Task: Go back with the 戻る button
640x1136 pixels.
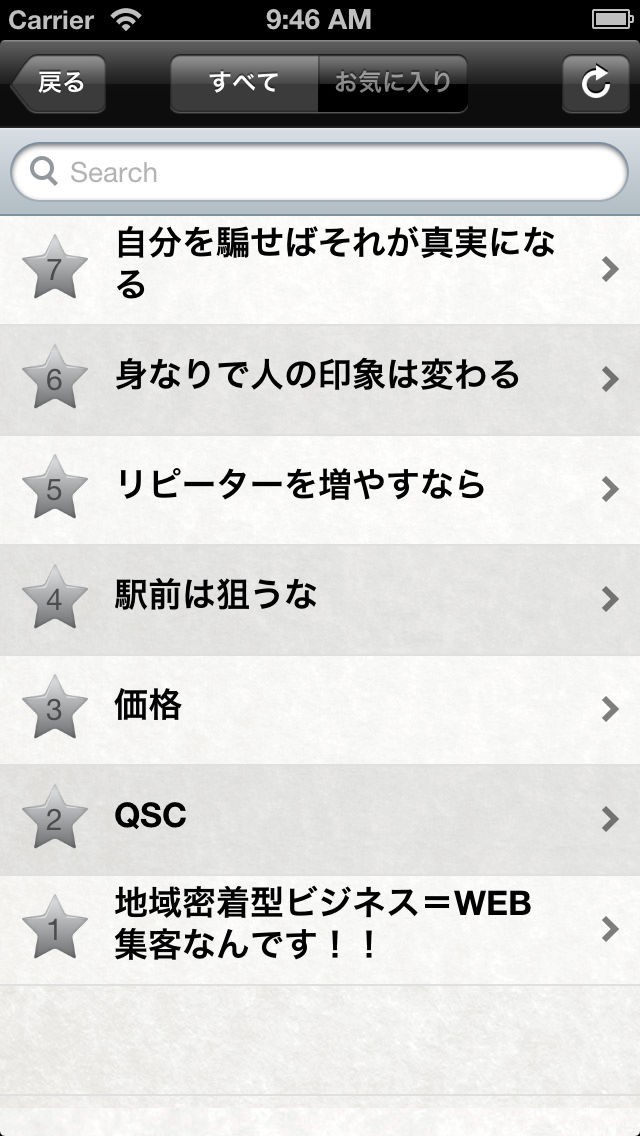Action: [x=59, y=83]
